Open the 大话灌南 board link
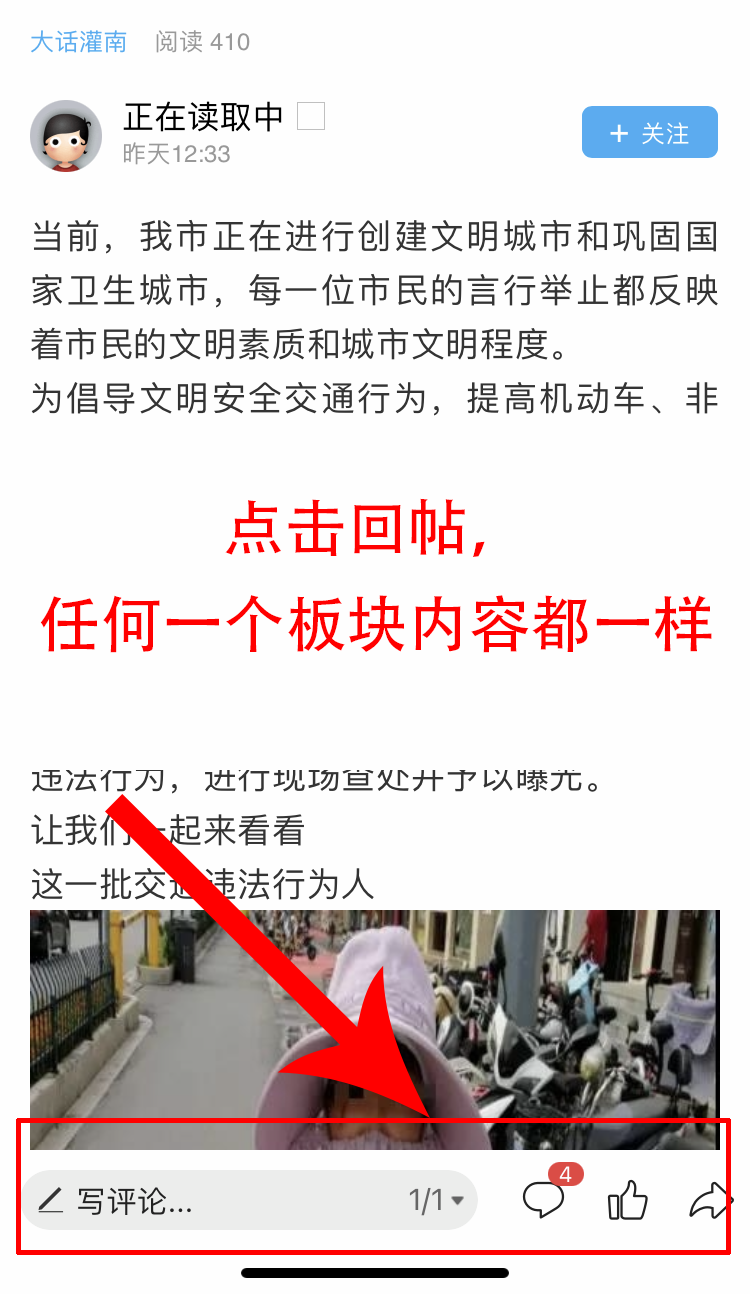 point(78,42)
